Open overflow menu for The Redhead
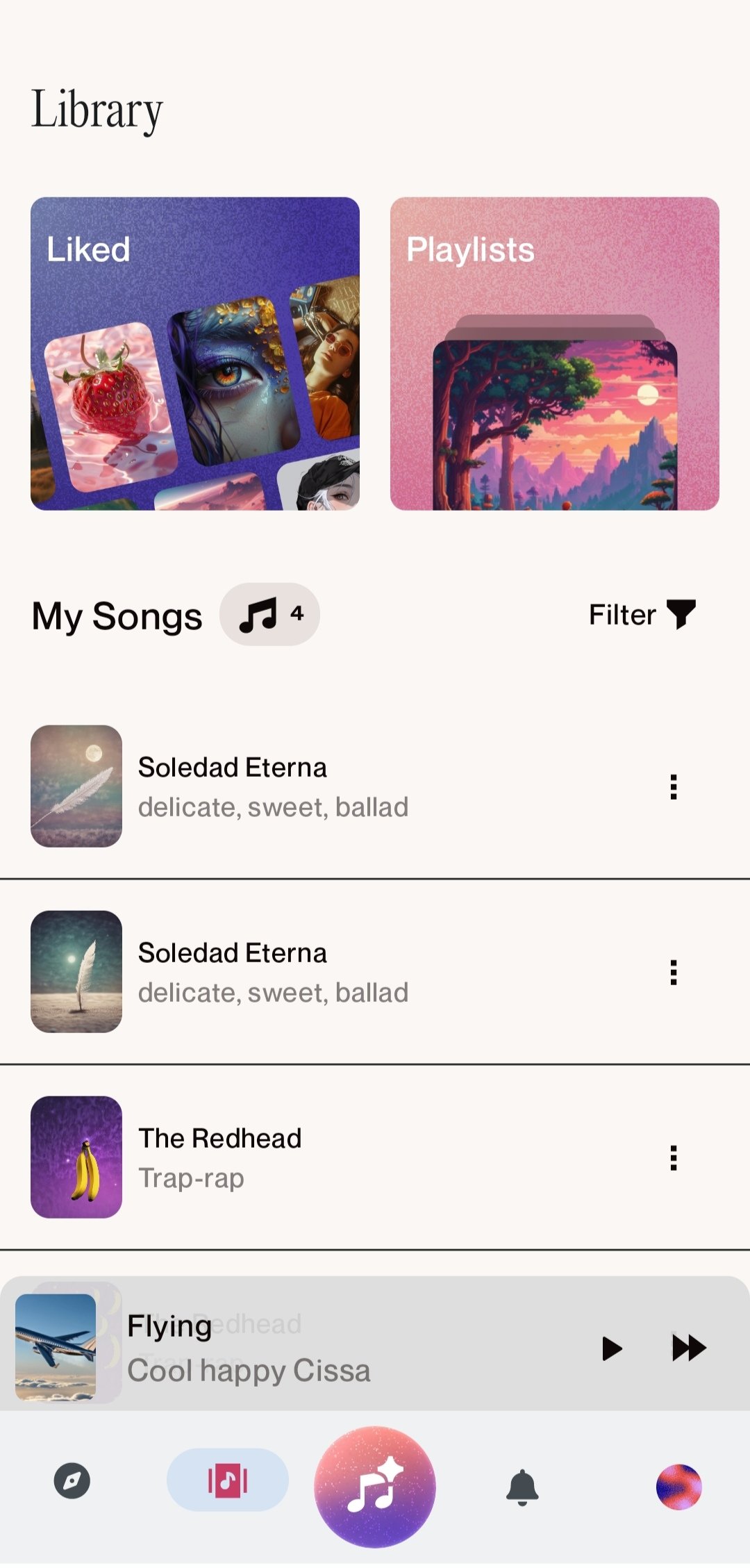The height and width of the screenshot is (1568, 750). click(673, 1157)
